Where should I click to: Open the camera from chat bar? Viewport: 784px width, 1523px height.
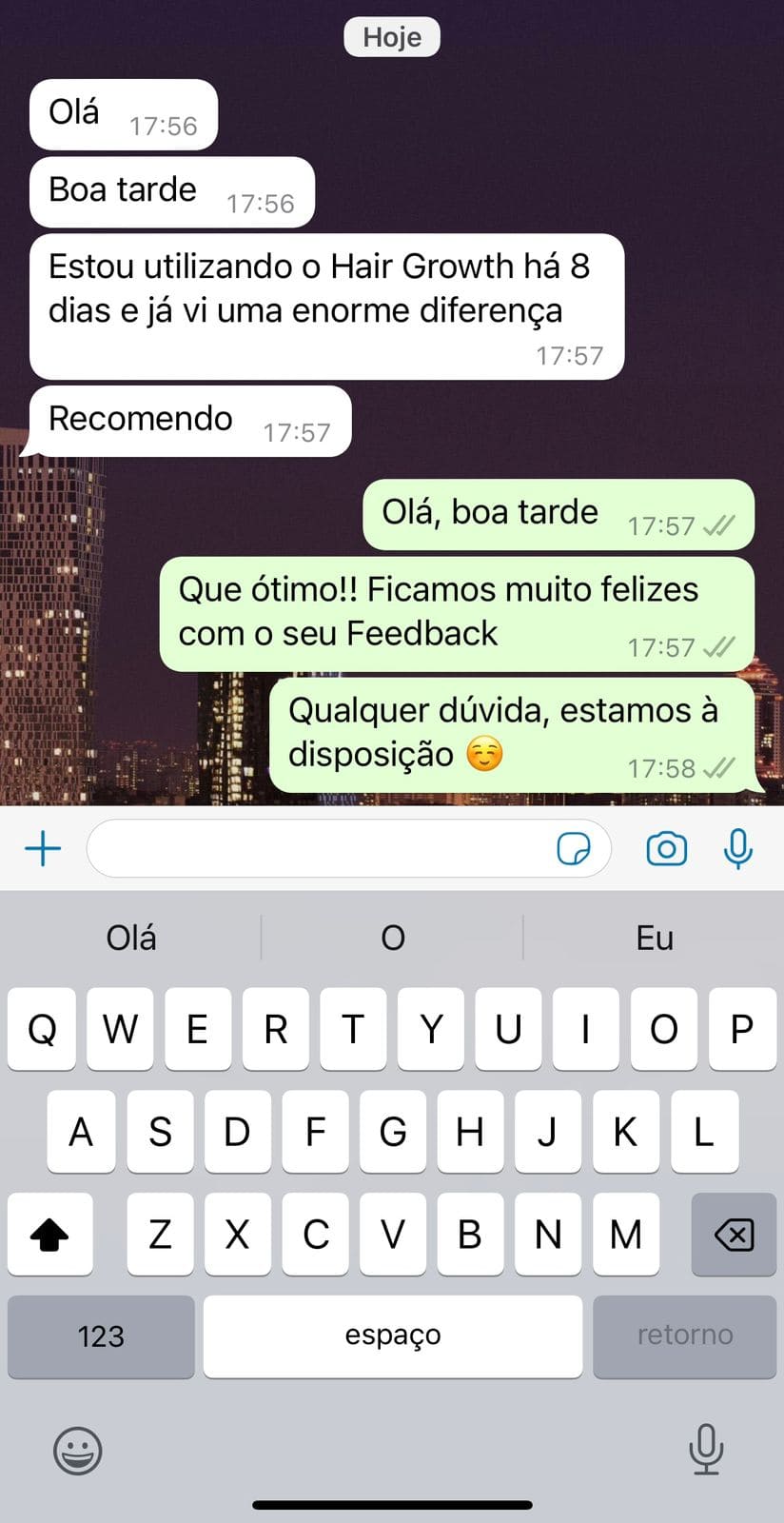(666, 848)
